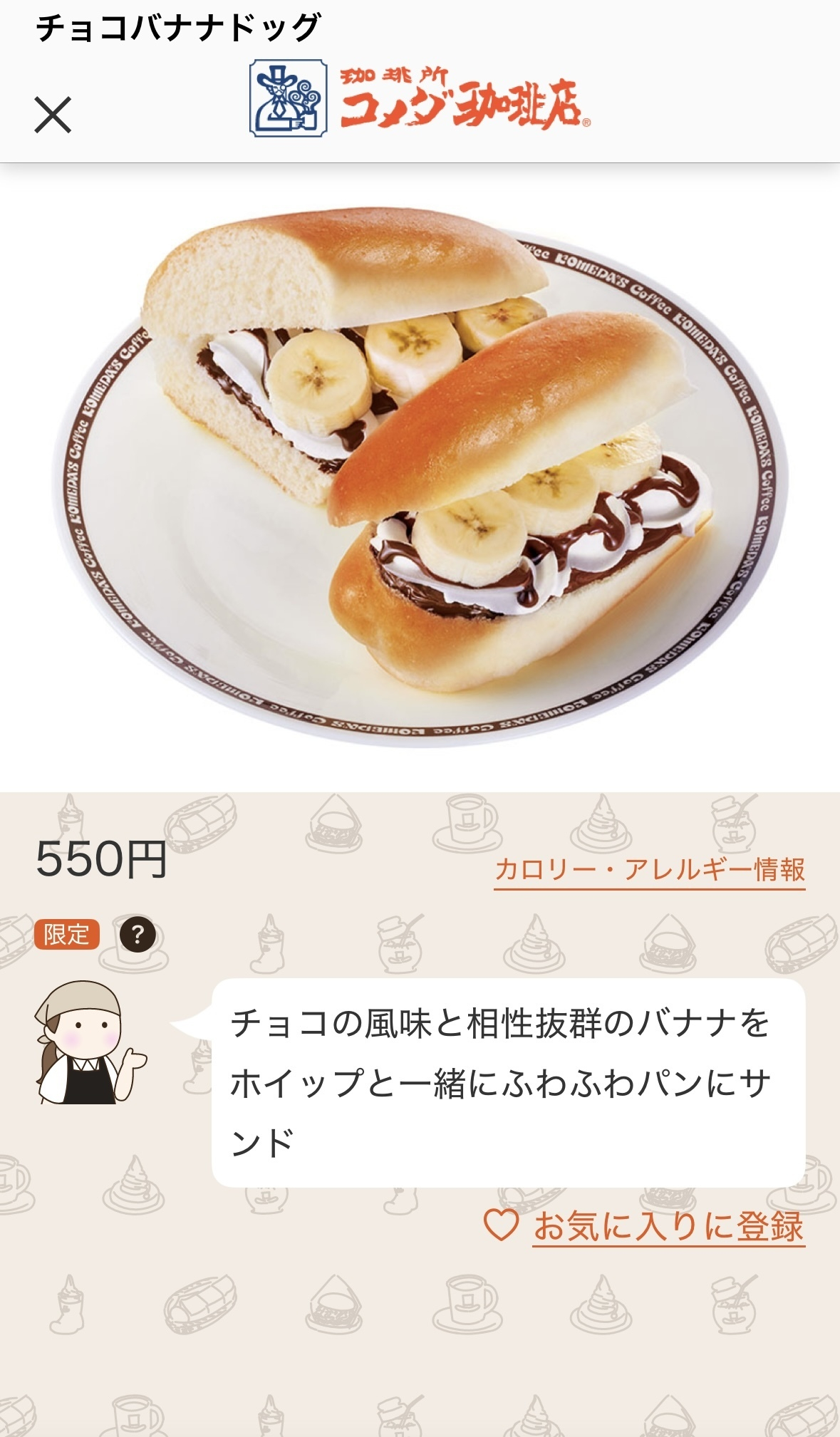Viewport: 840px width, 1437px height.
Task: Add item via お気に入りに登録
Action: (x=644, y=1227)
